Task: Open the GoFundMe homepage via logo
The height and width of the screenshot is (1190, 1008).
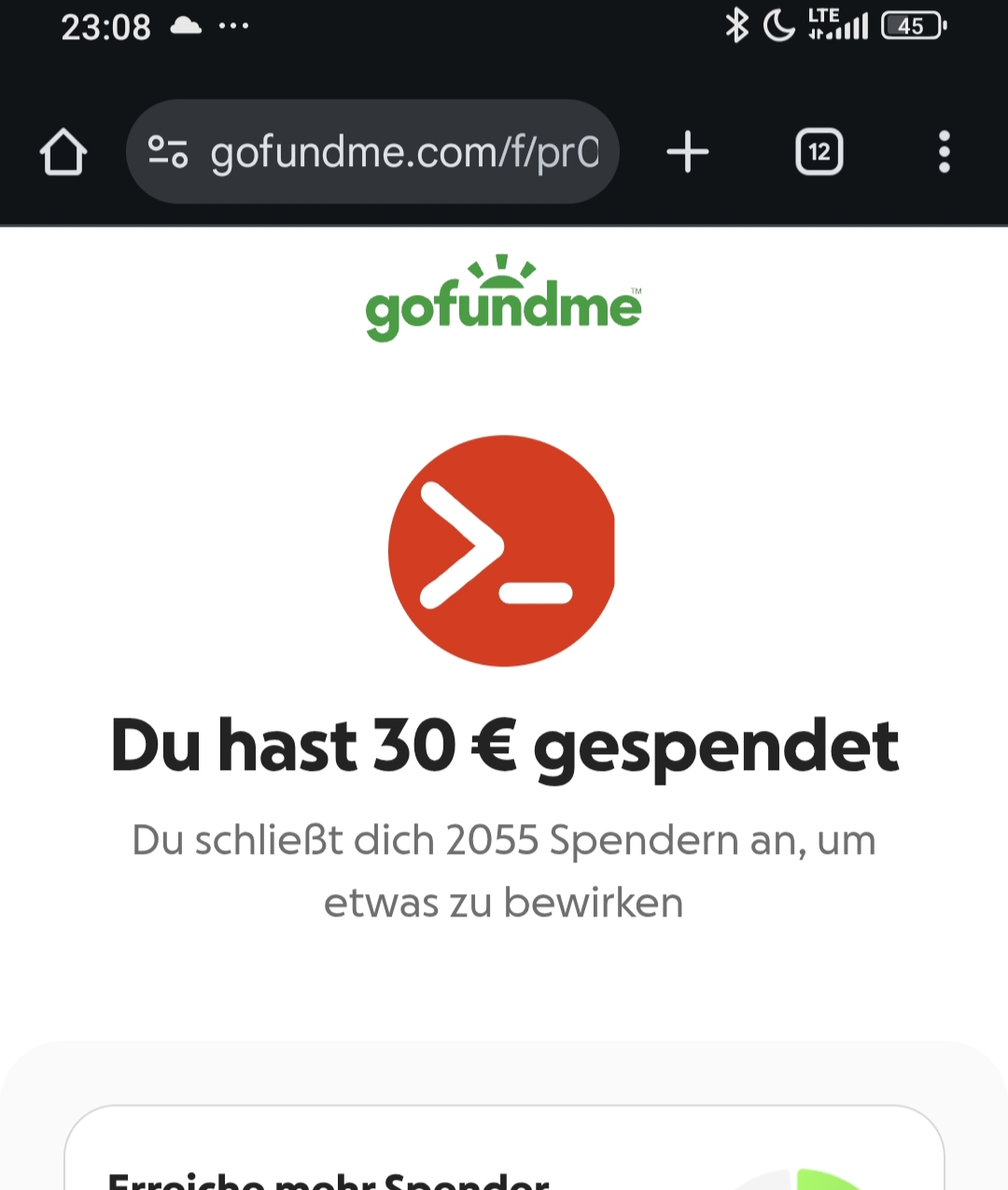Action: [x=503, y=299]
